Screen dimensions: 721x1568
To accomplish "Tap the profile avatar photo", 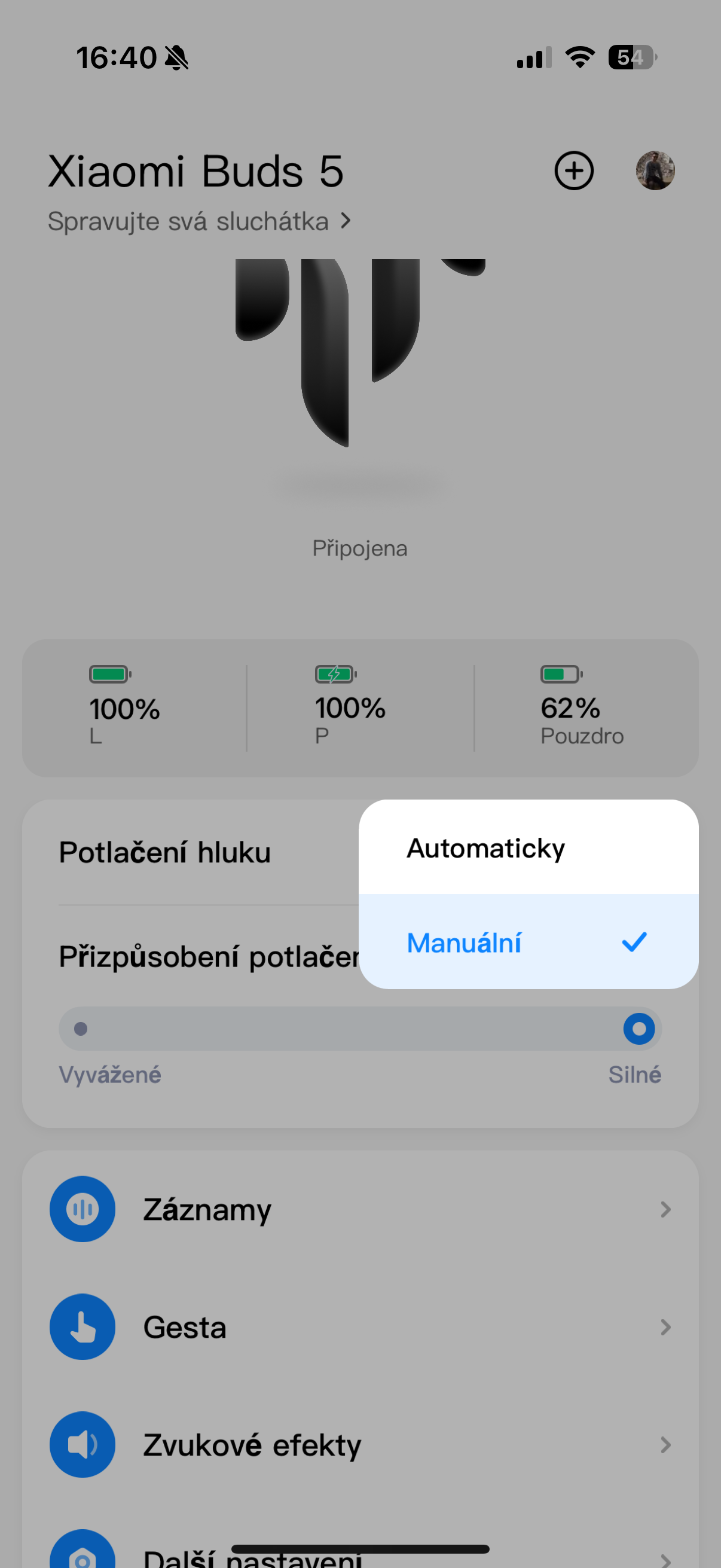I will tap(656, 171).
